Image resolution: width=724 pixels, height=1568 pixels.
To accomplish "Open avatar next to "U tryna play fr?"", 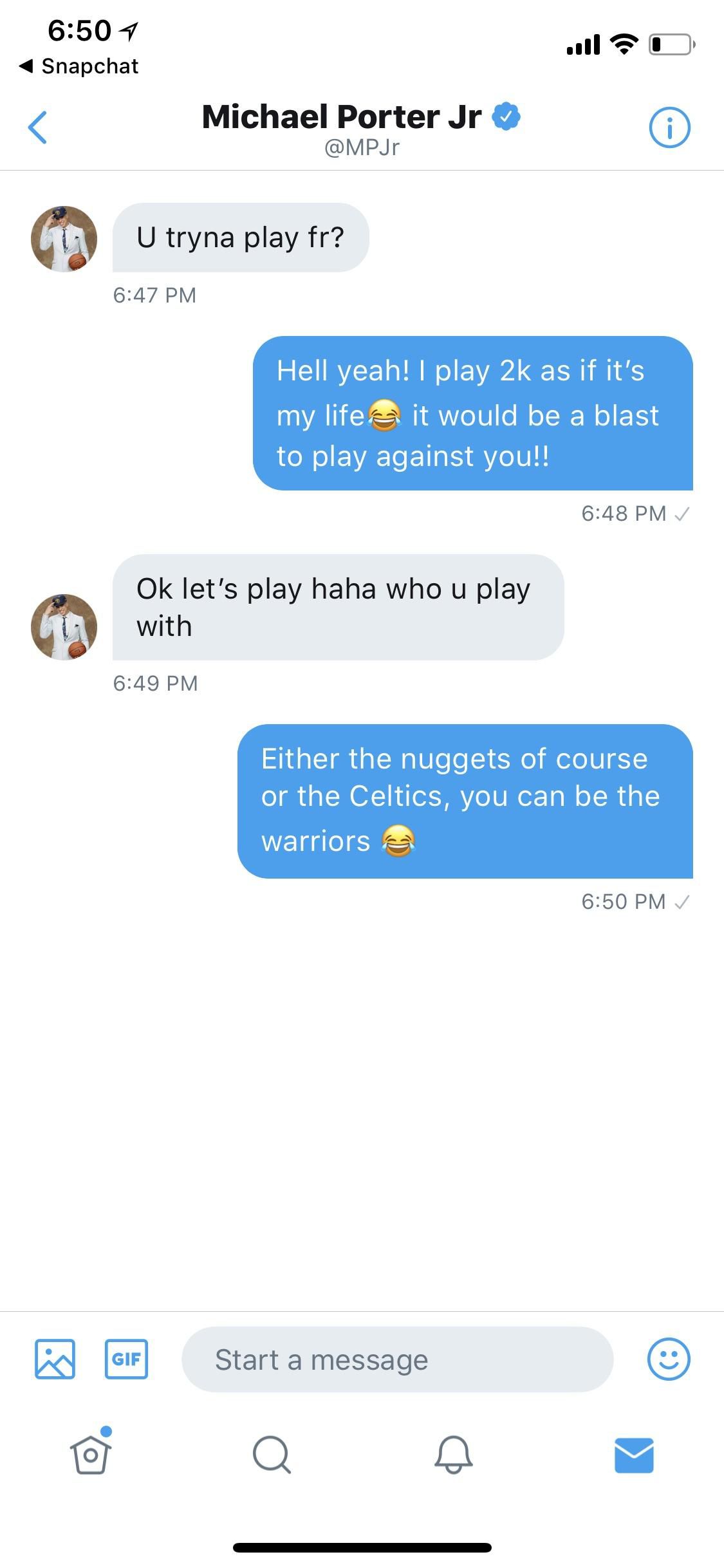I will (64, 239).
